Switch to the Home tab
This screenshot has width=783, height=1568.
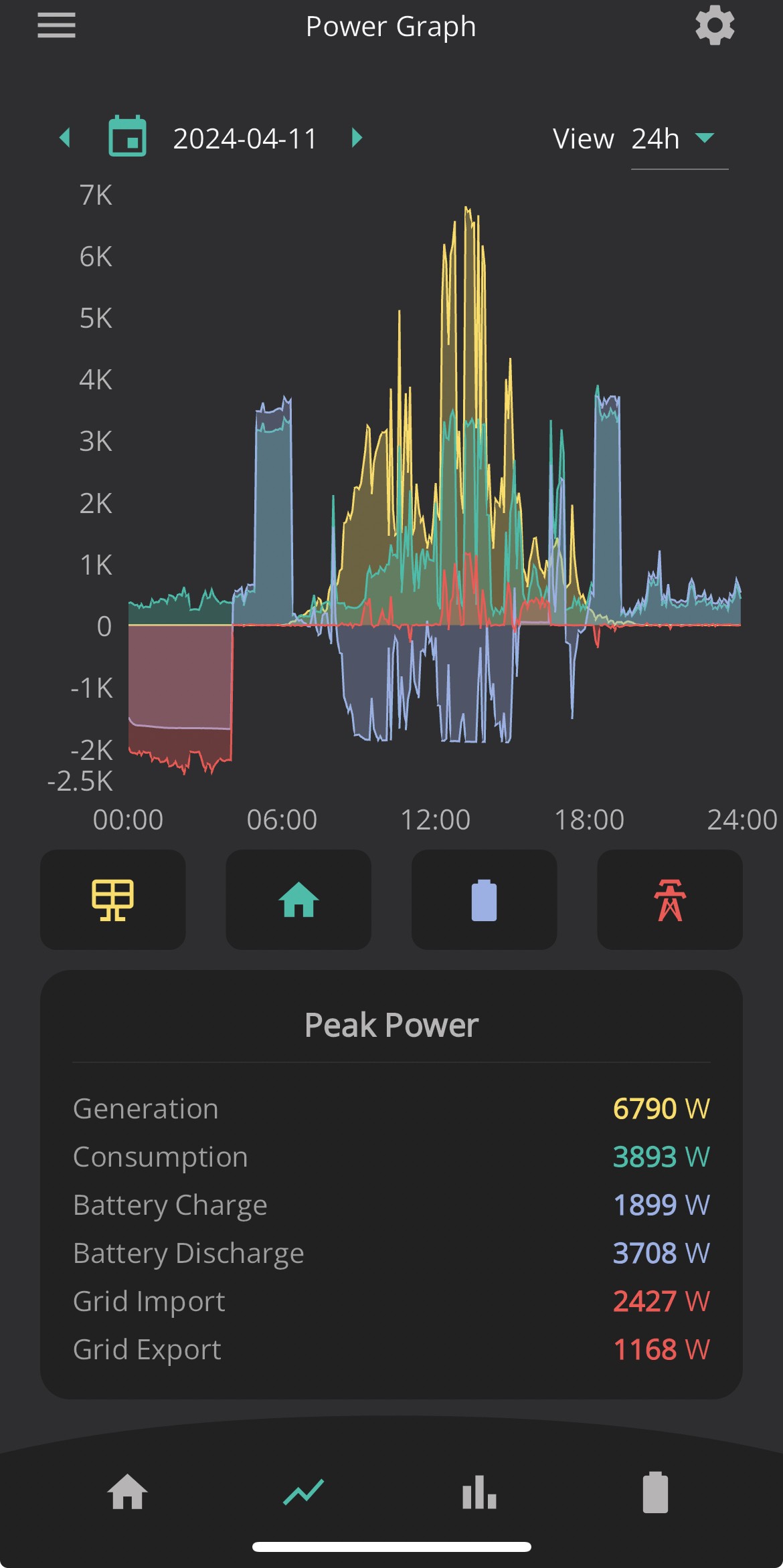pyautogui.click(x=127, y=1492)
